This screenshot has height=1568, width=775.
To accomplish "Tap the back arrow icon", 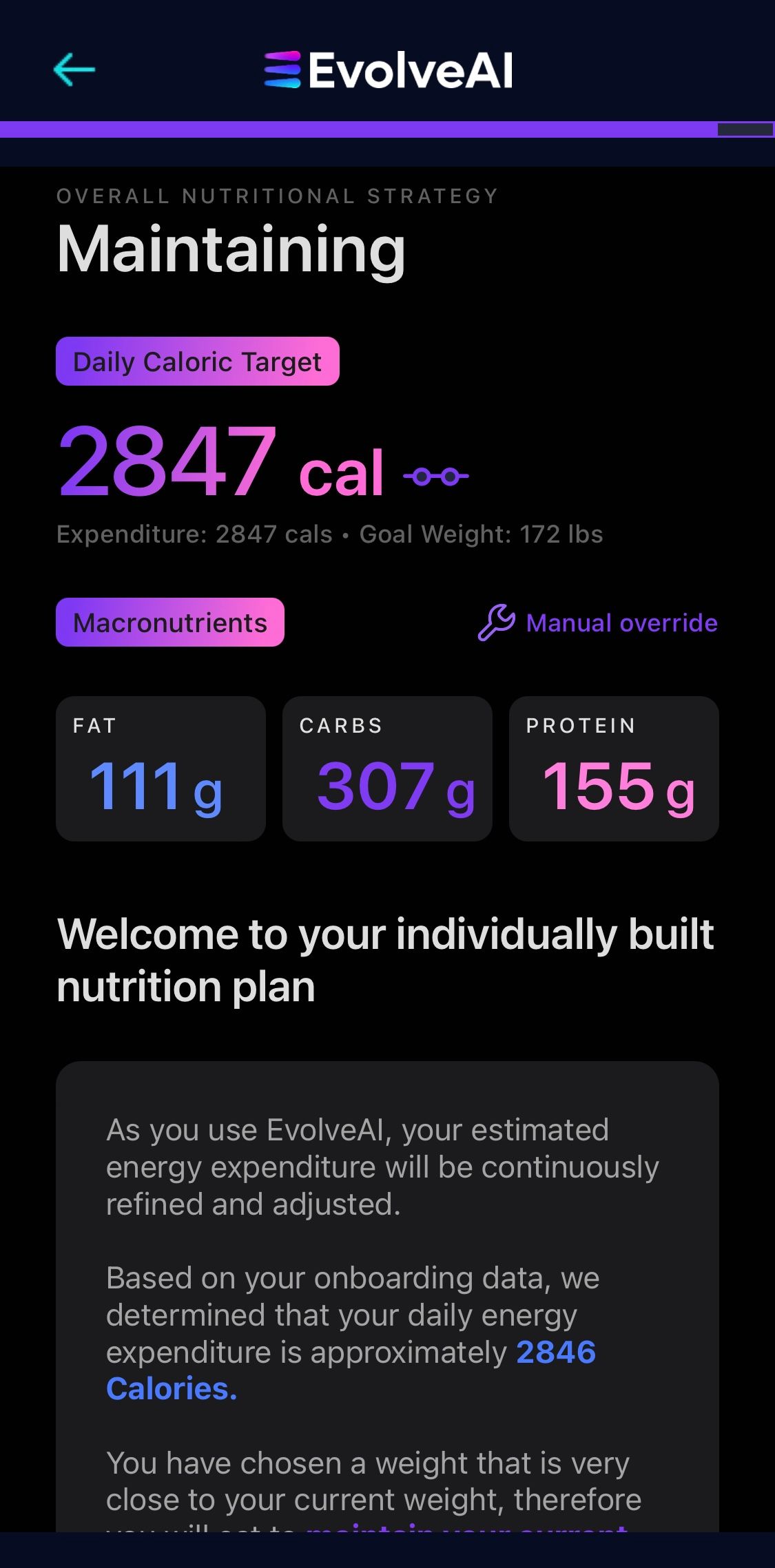I will coord(74,70).
